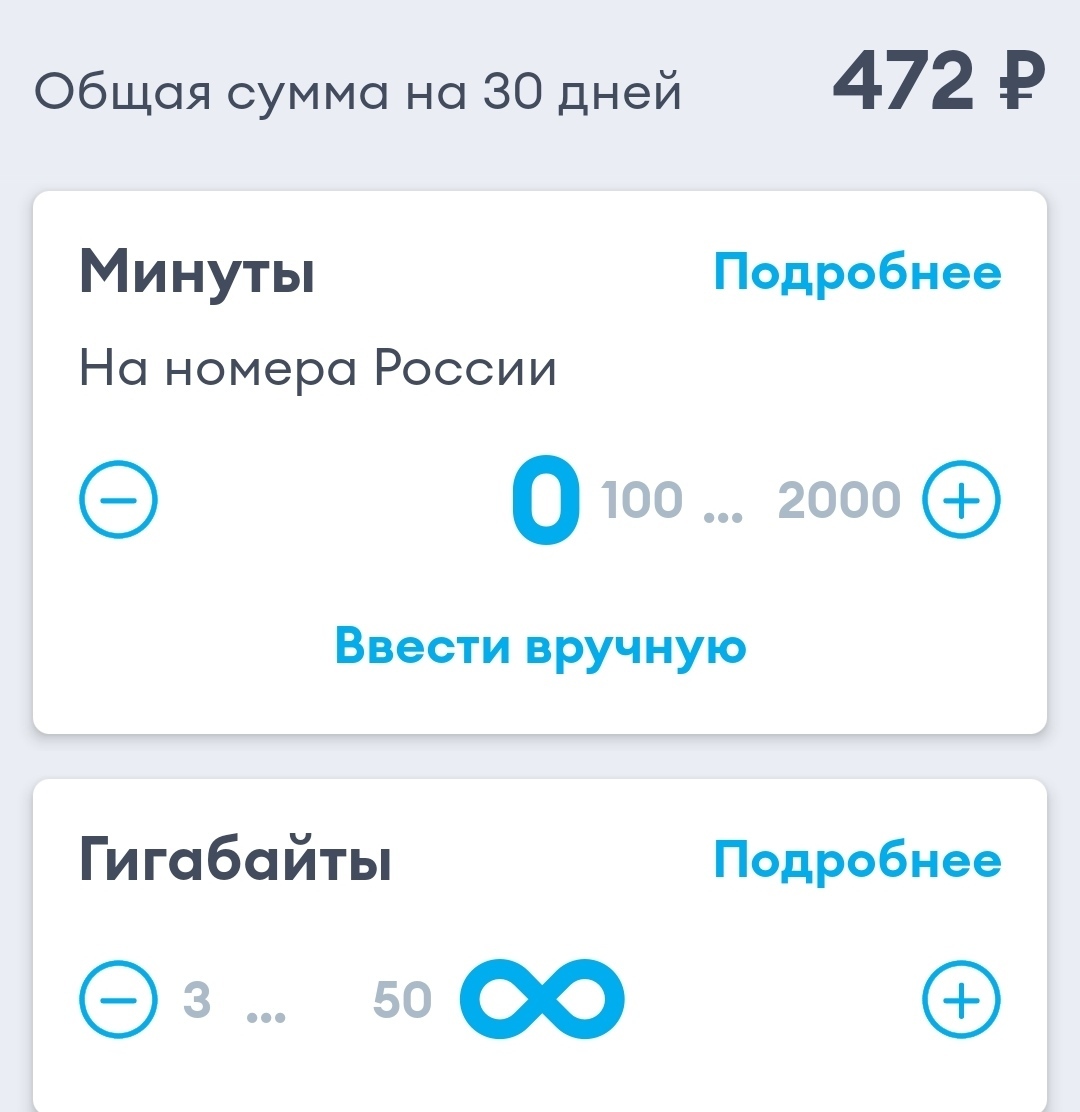Decrease gigabytes with the minus button

pos(118,999)
